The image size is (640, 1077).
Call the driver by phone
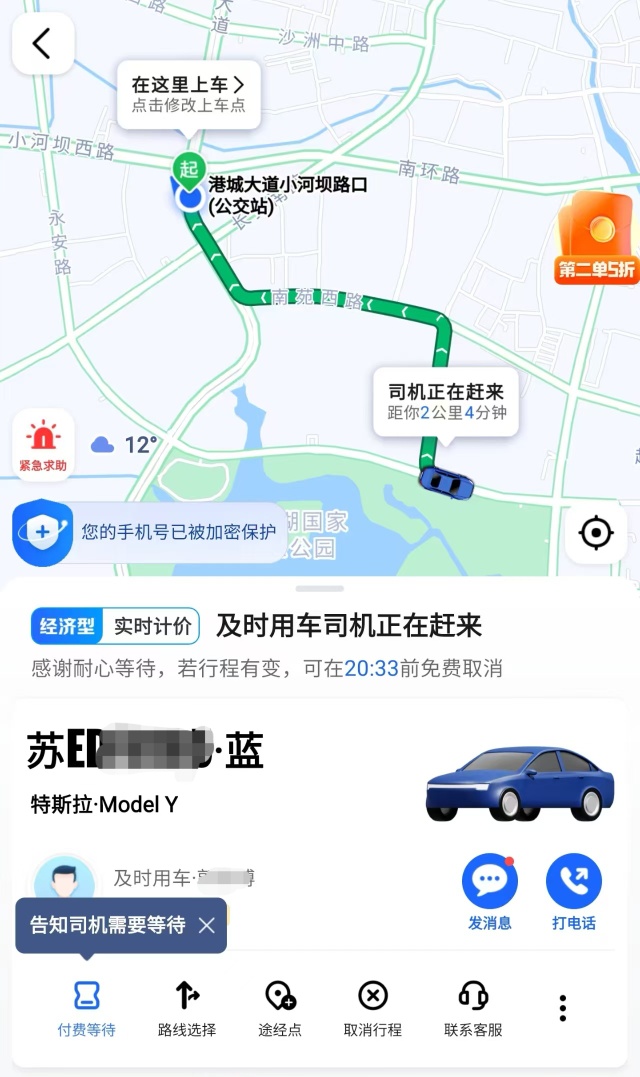[x=573, y=891]
